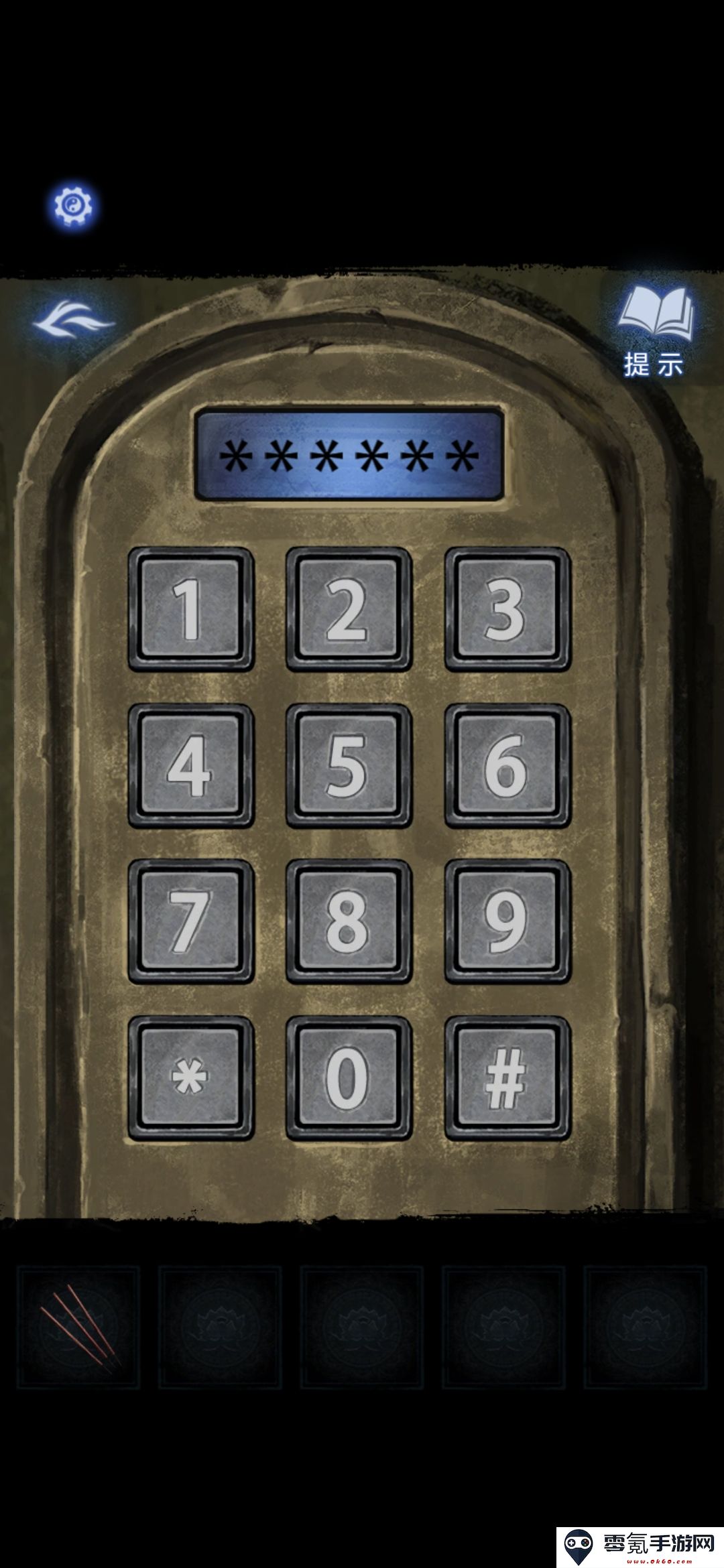Enter digit 8

348,921
